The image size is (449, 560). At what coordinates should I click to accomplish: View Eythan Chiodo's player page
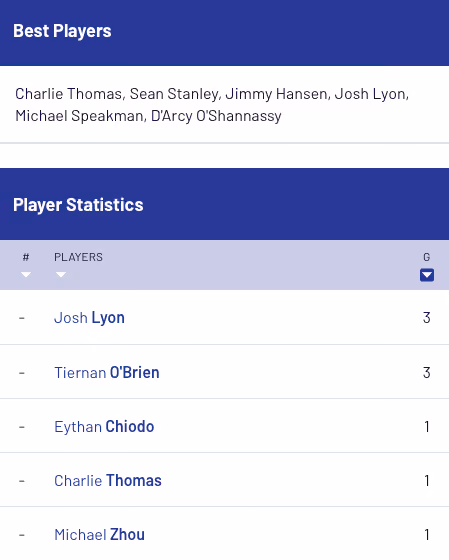click(104, 426)
